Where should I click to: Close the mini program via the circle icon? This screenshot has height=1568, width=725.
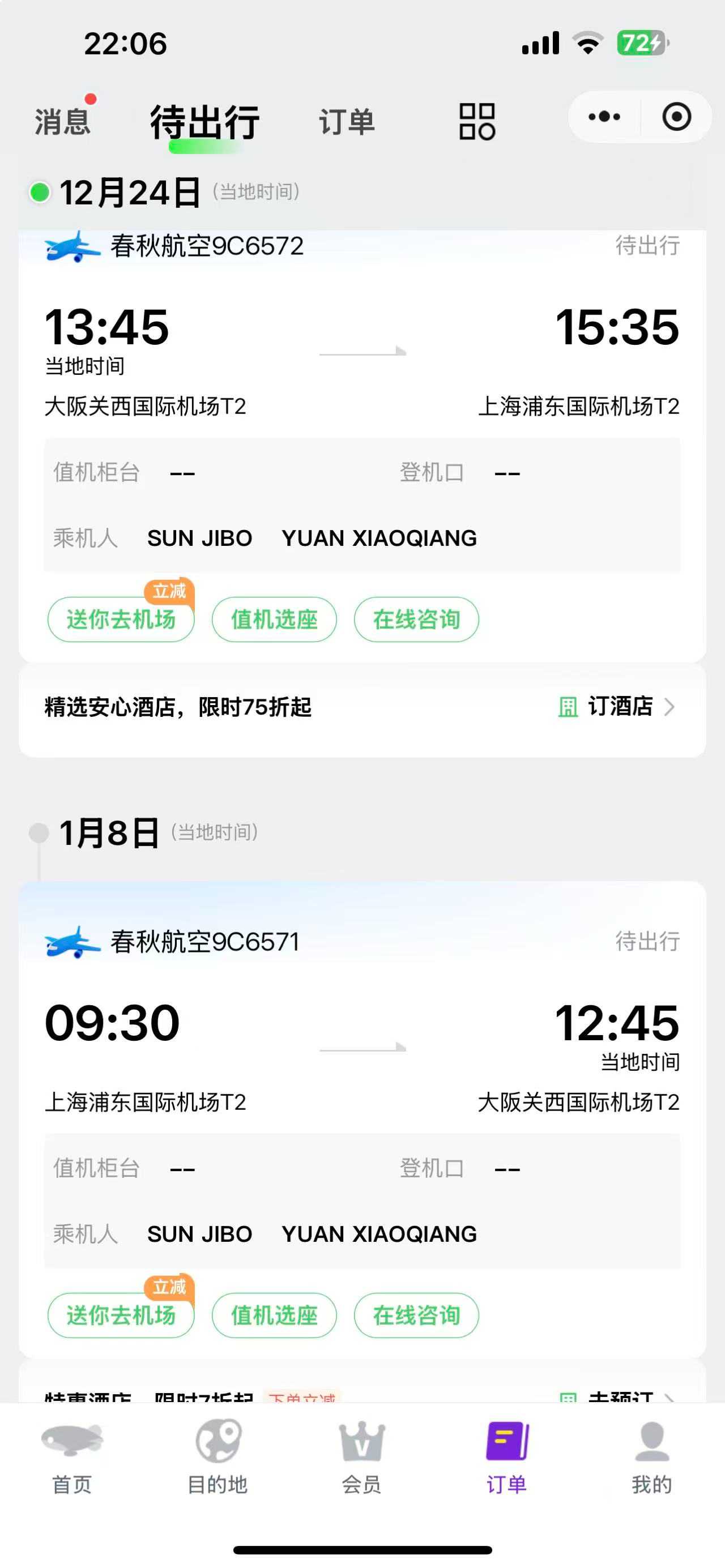(676, 116)
